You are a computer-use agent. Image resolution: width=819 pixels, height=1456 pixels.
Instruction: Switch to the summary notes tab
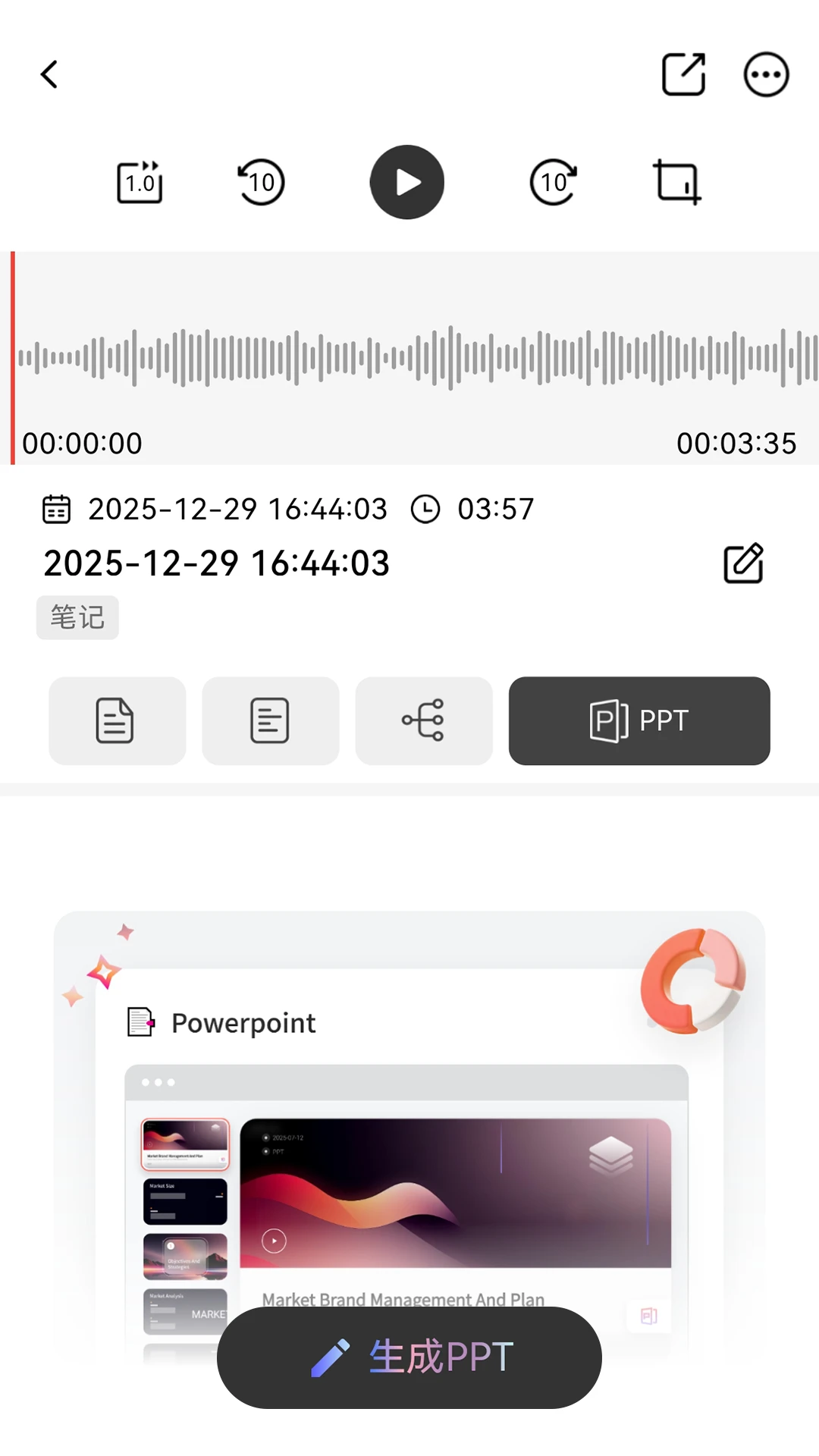coord(270,720)
